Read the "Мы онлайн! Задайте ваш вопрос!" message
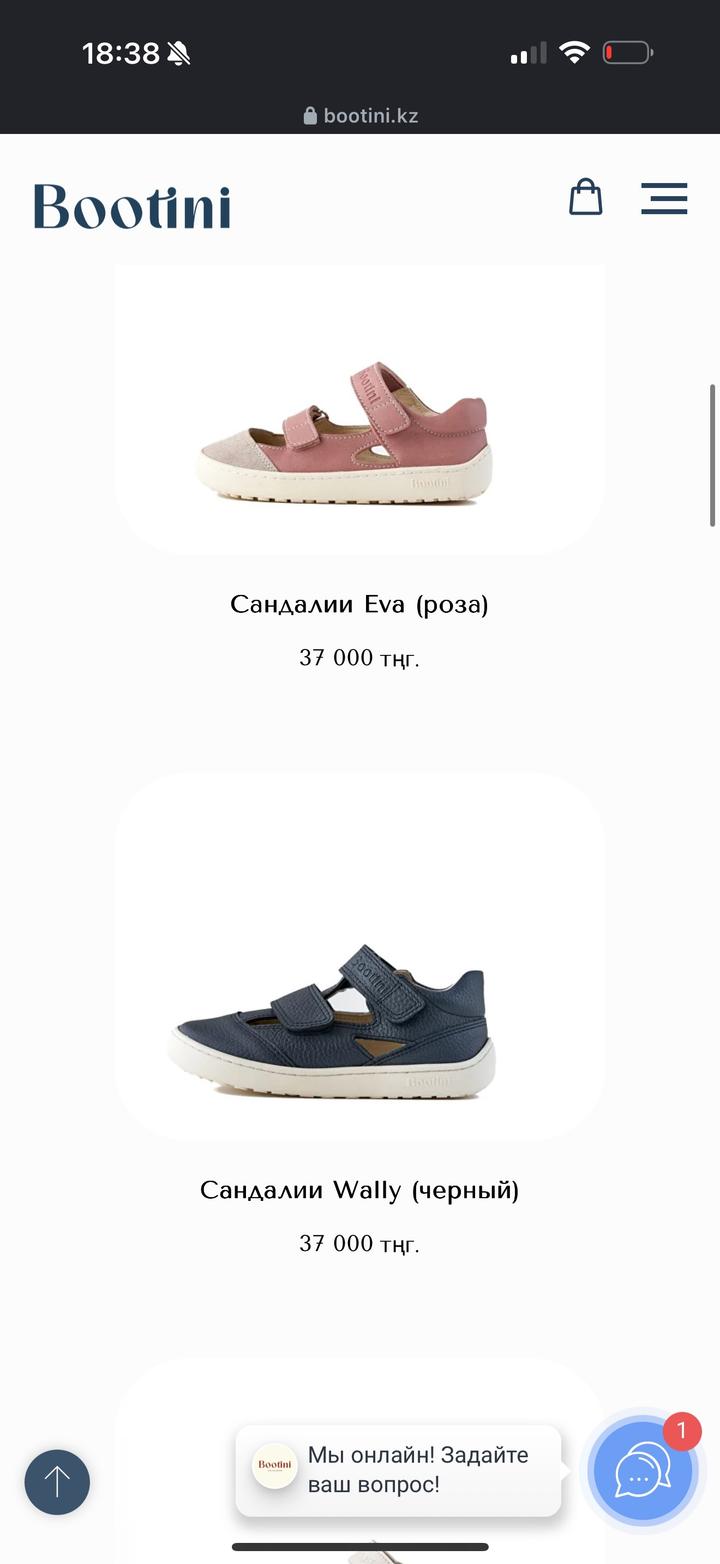This screenshot has height=1564, width=720. pyautogui.click(x=417, y=1469)
